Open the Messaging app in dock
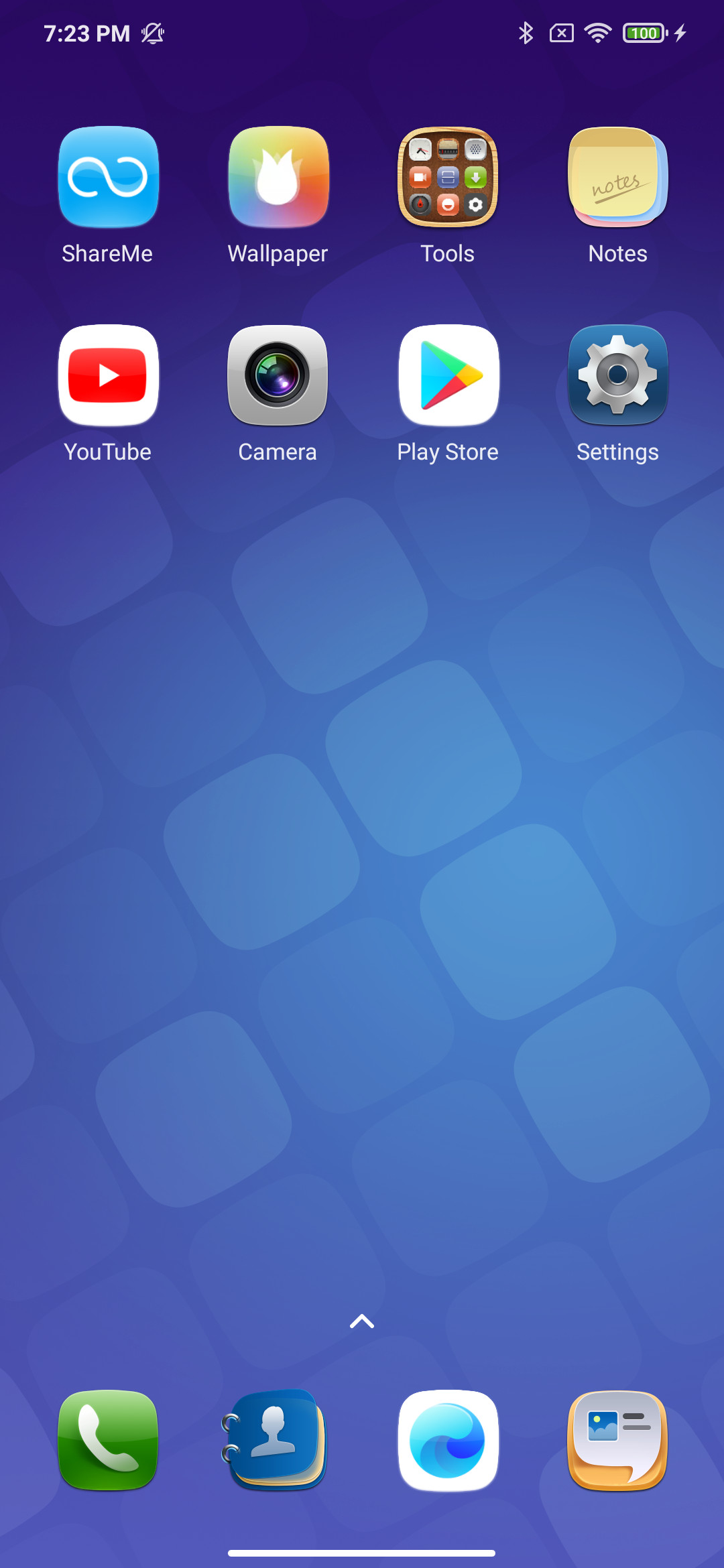The image size is (724, 1568). (x=618, y=1440)
